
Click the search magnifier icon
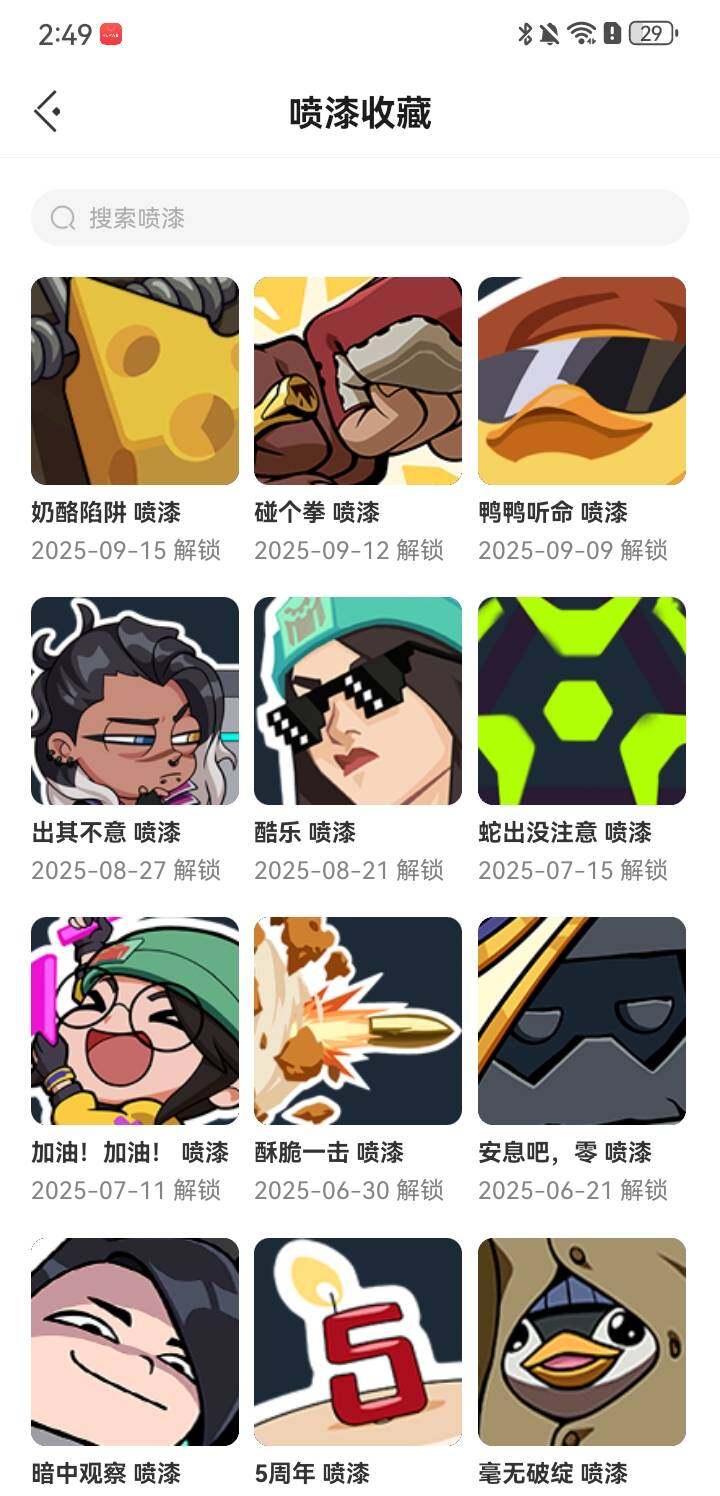coord(62,217)
